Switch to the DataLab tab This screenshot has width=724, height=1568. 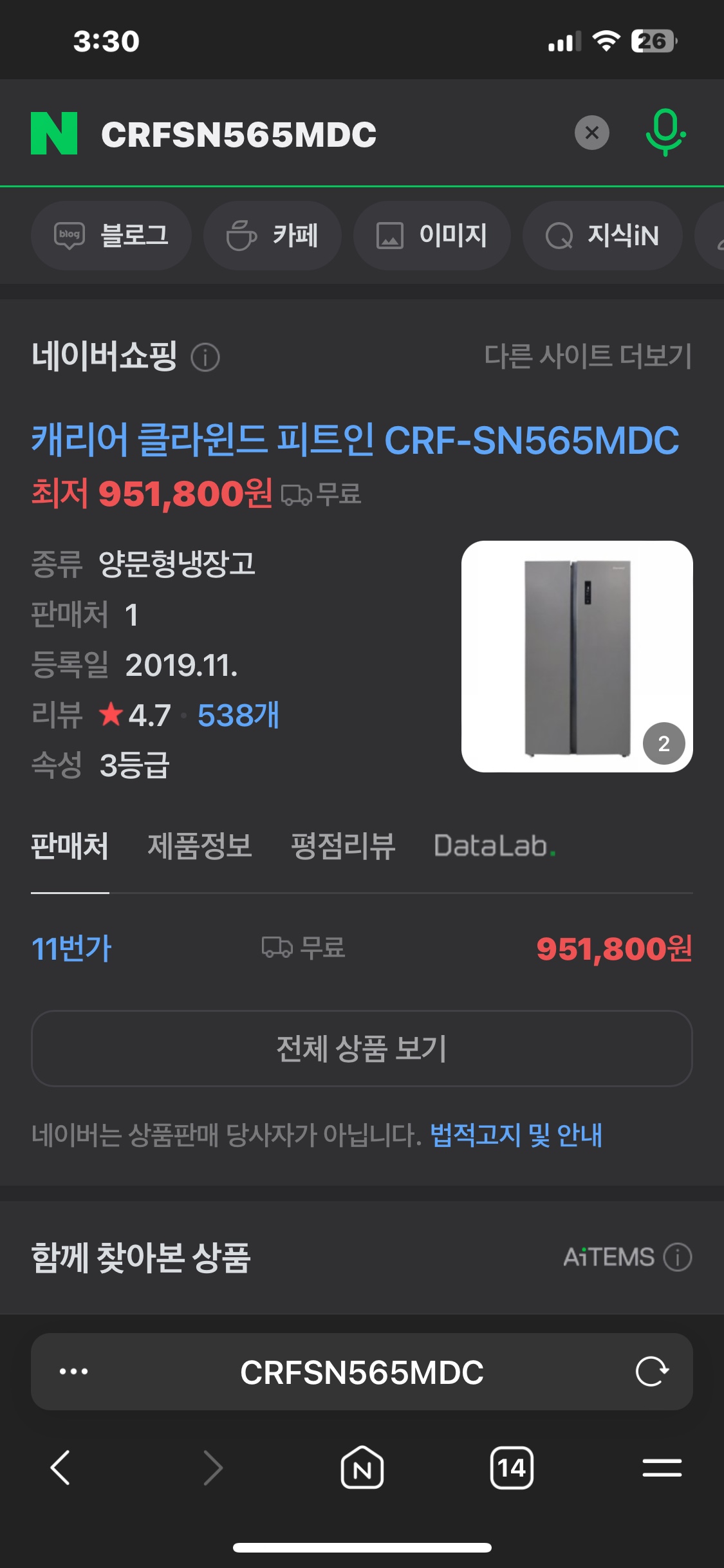coord(494,846)
